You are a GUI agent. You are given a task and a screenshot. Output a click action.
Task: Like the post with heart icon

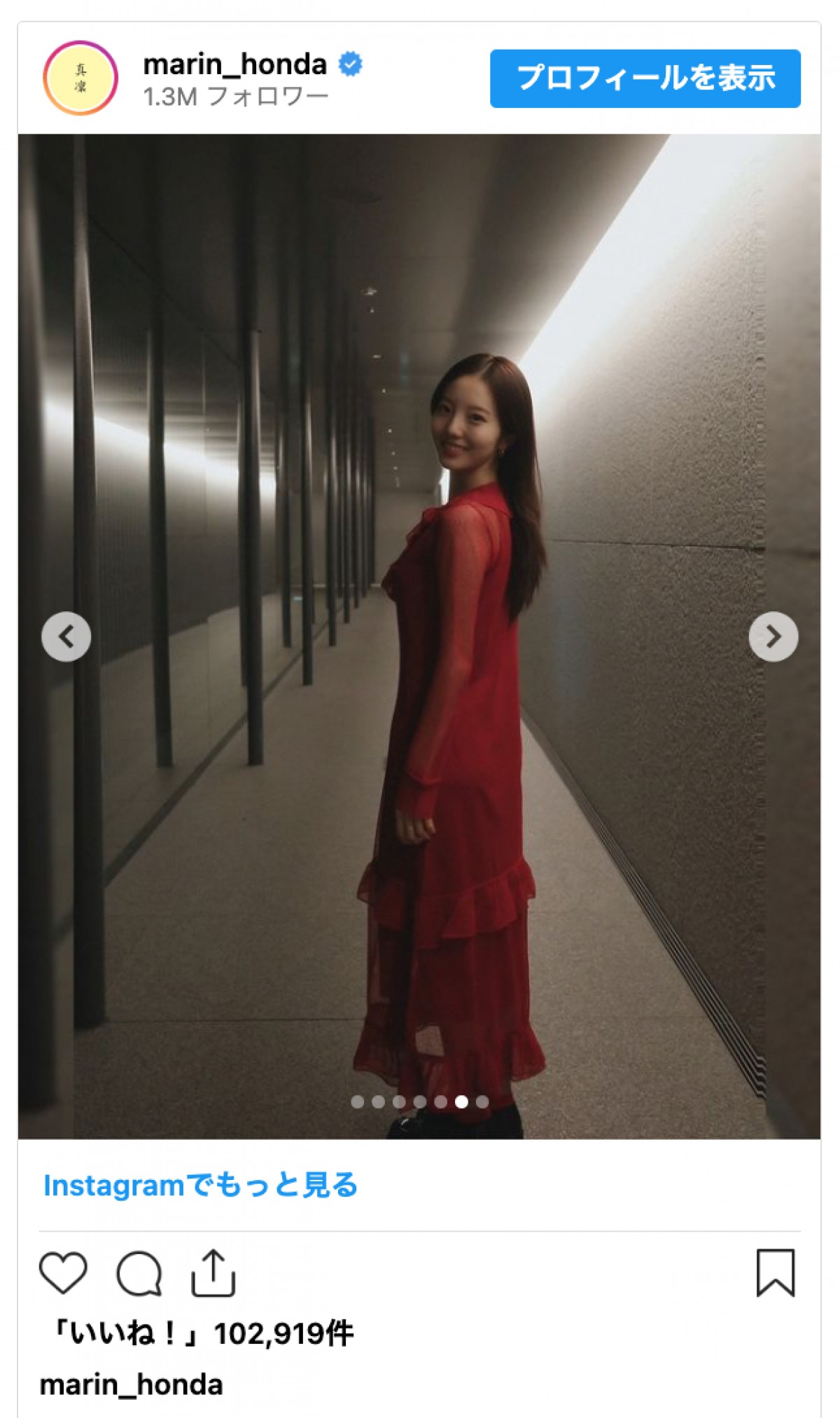pos(63,1272)
